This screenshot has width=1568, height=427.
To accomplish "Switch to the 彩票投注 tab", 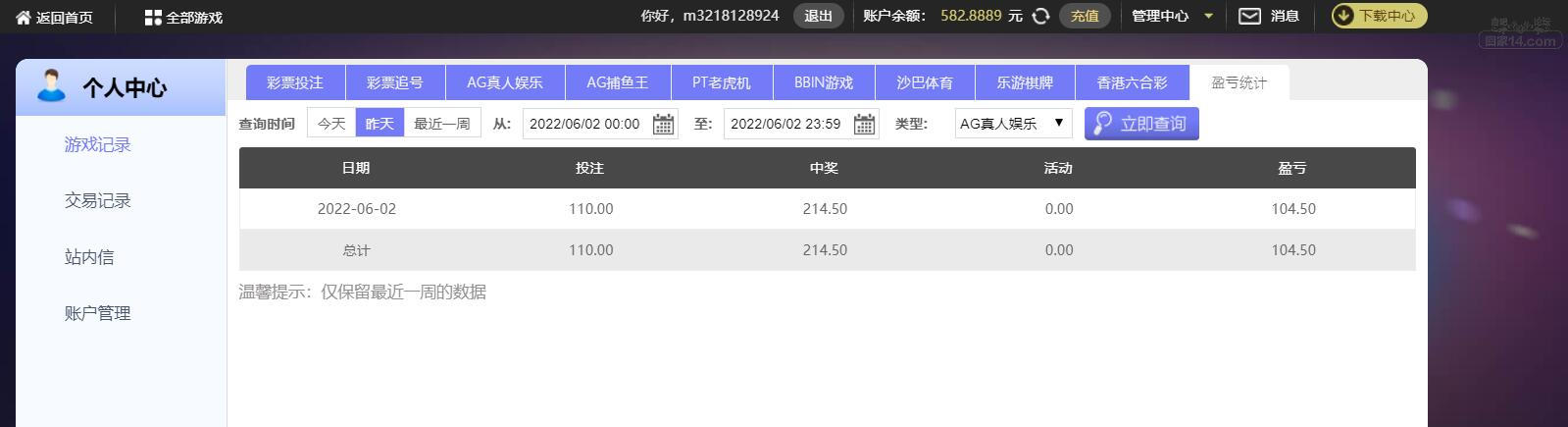I will 294,82.
